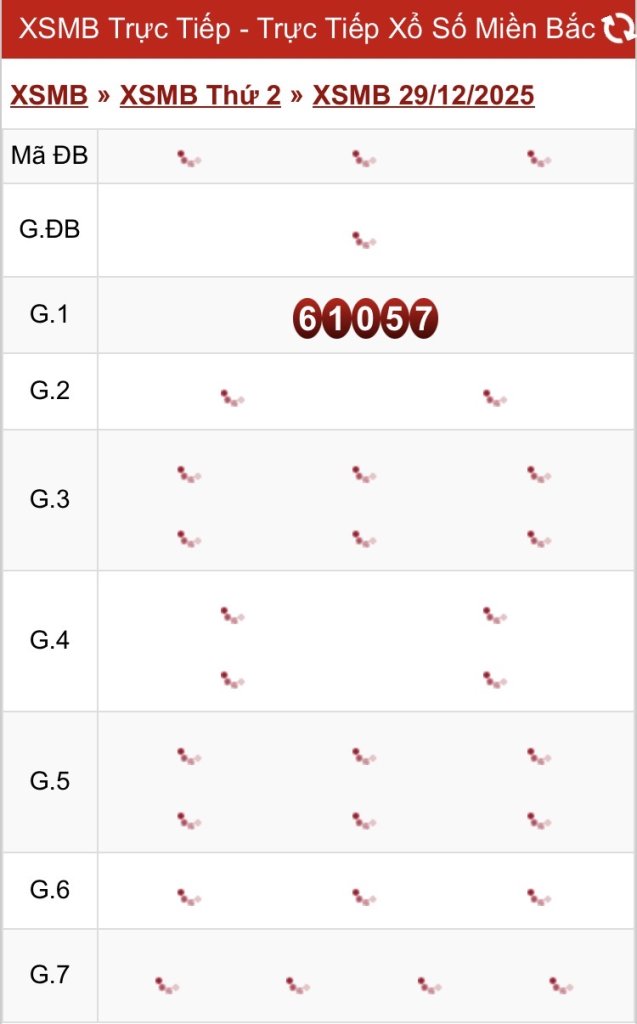The height and width of the screenshot is (1024, 637).
Task: Open XSMB 29/12/2025 link
Action: pyautogui.click(x=423, y=95)
